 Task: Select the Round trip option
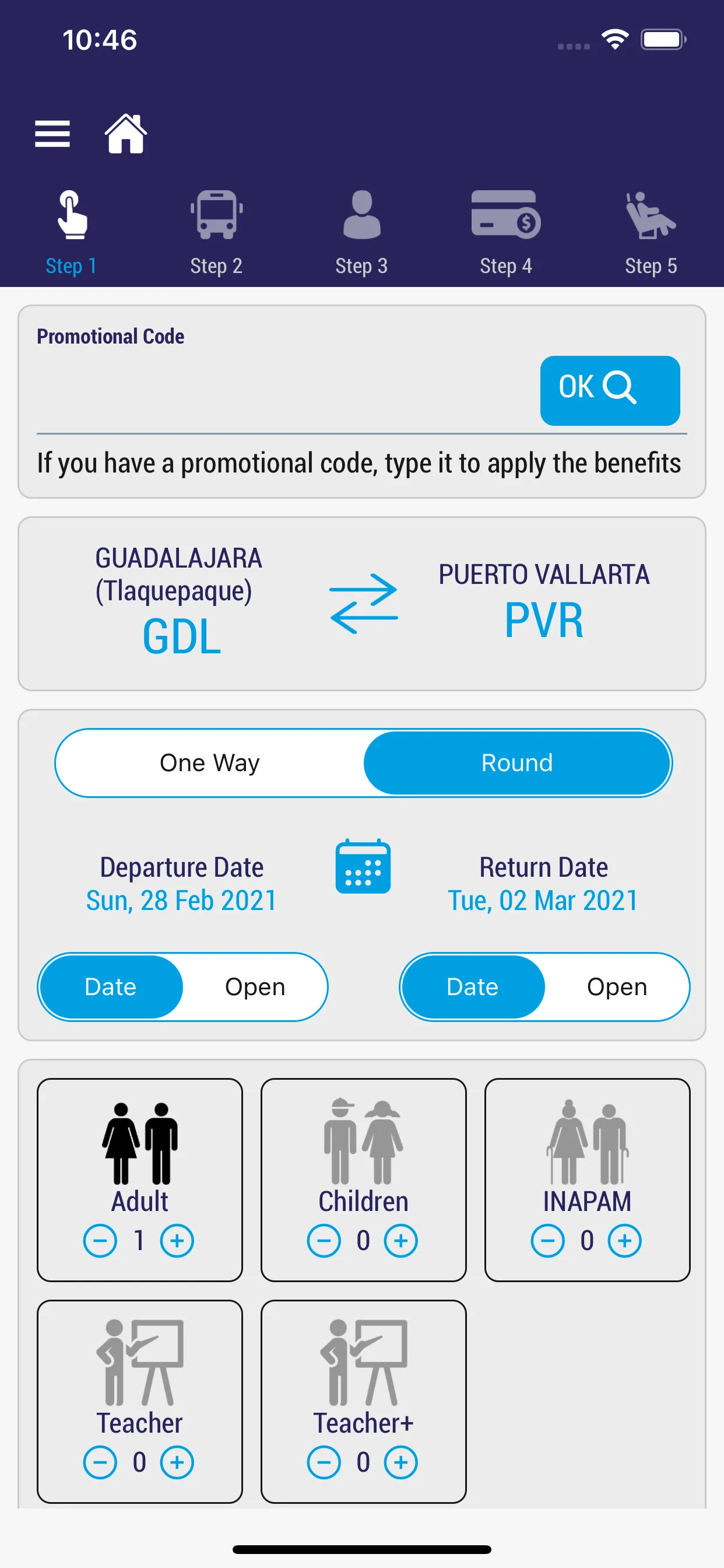pyautogui.click(x=517, y=762)
